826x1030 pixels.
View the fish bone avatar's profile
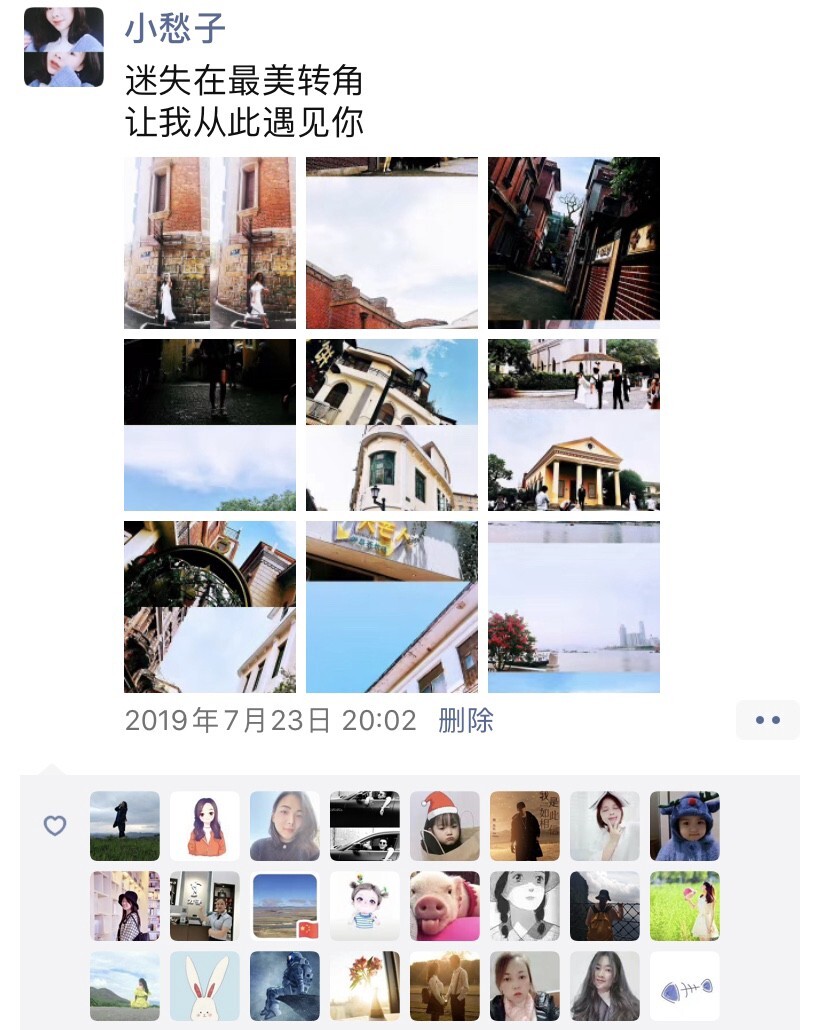(x=685, y=986)
